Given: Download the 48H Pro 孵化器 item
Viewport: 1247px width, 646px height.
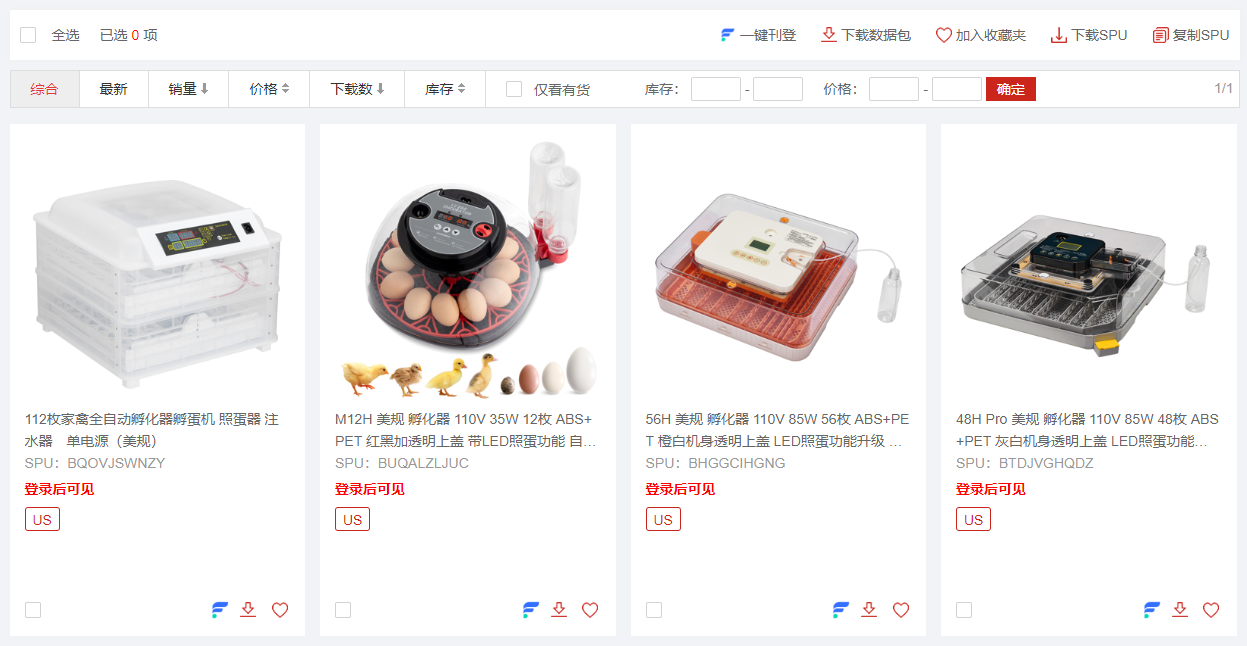Looking at the screenshot, I should 1180,610.
